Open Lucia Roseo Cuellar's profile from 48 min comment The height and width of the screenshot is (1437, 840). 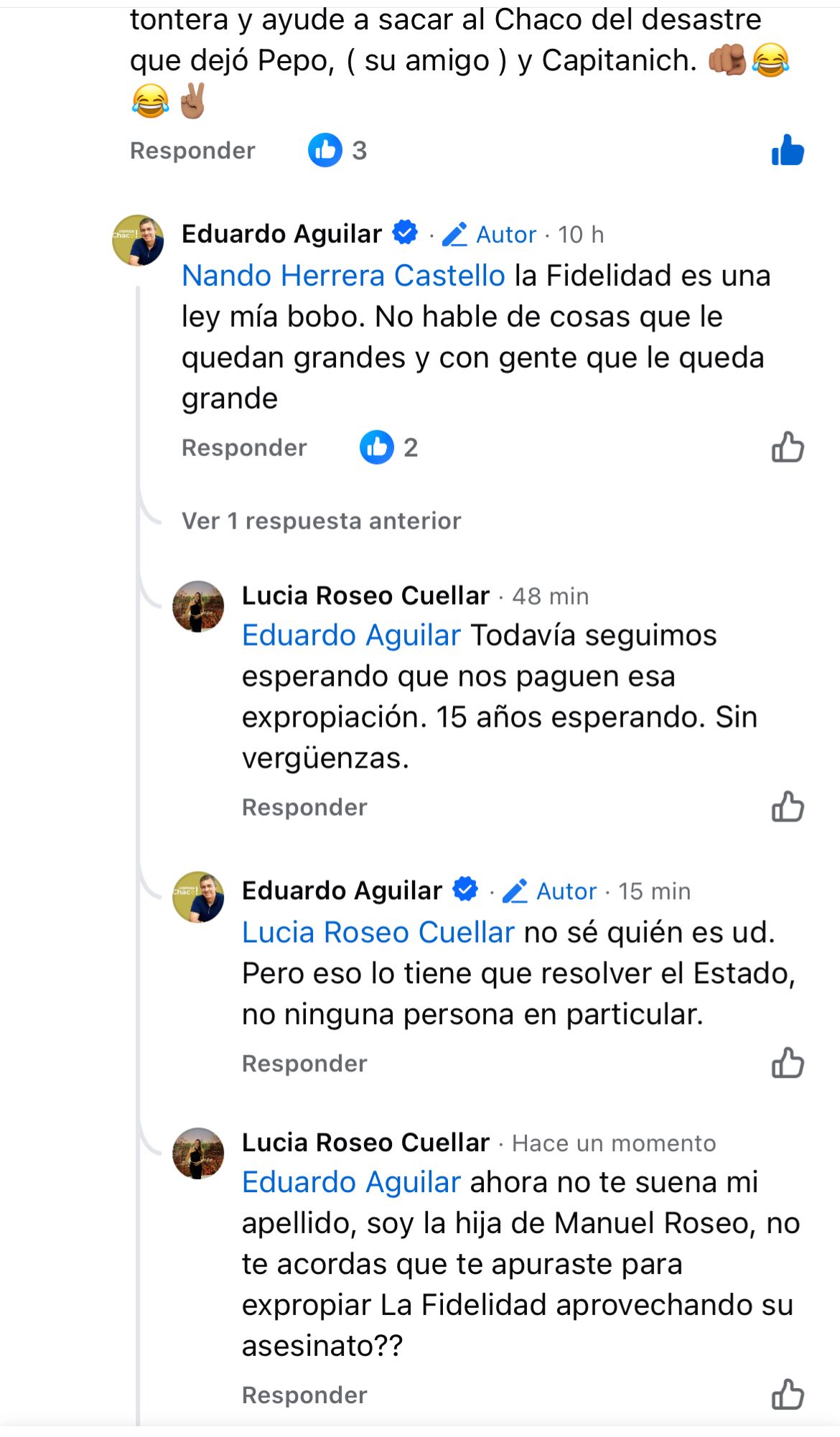coord(365,596)
